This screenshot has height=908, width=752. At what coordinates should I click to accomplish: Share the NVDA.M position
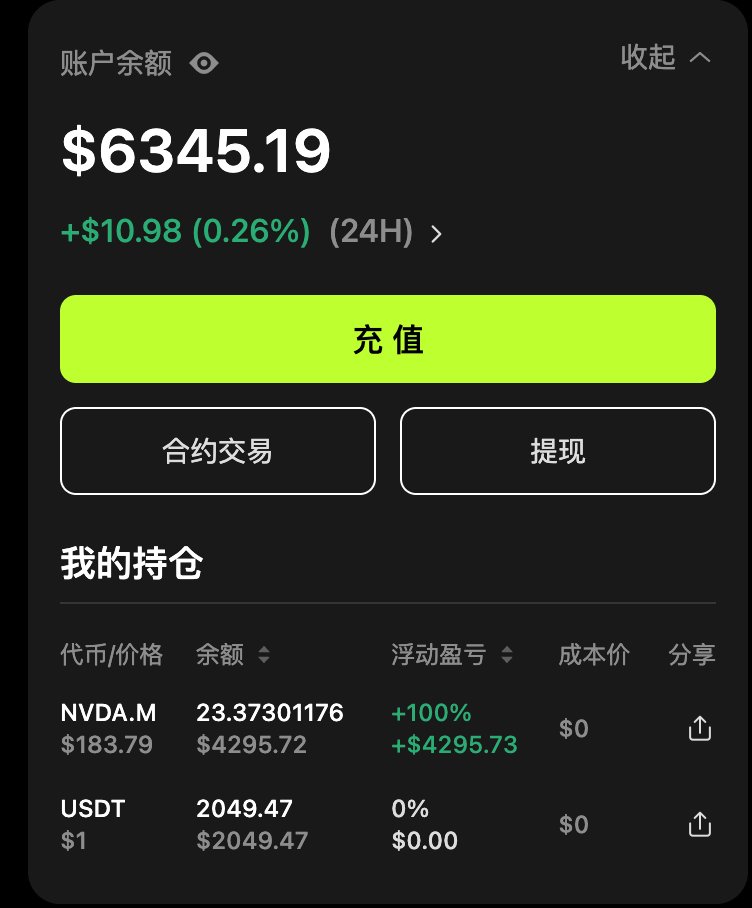700,729
